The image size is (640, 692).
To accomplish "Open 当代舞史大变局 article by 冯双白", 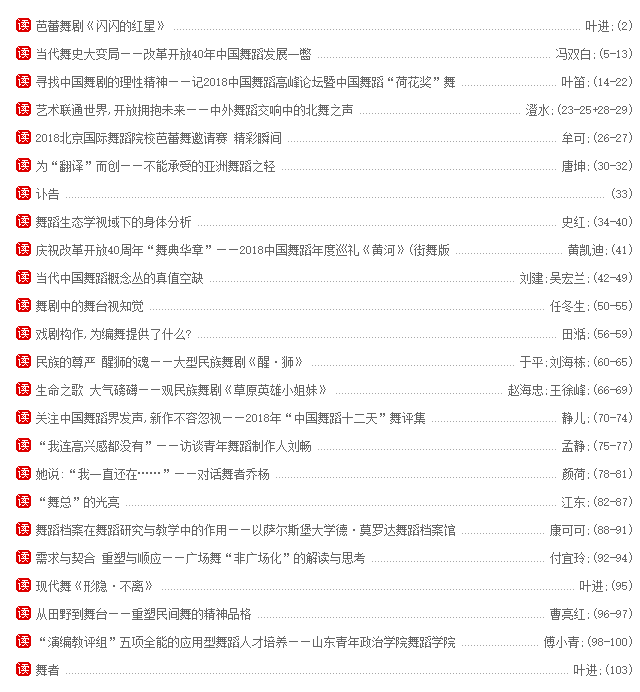I will (x=172, y=53).
